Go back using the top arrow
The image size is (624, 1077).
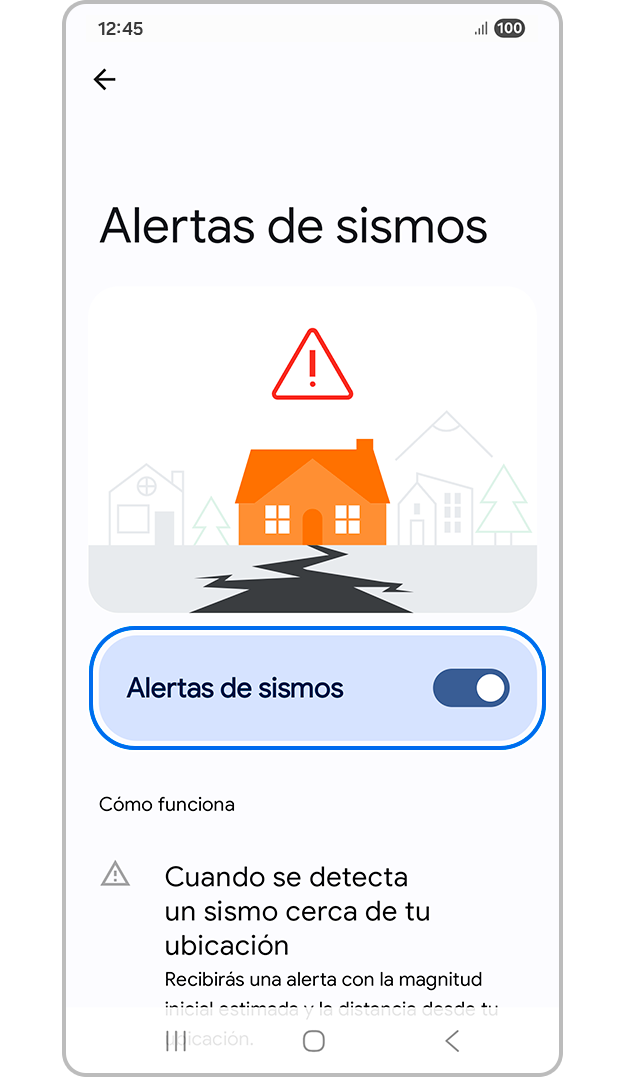pyautogui.click(x=104, y=80)
